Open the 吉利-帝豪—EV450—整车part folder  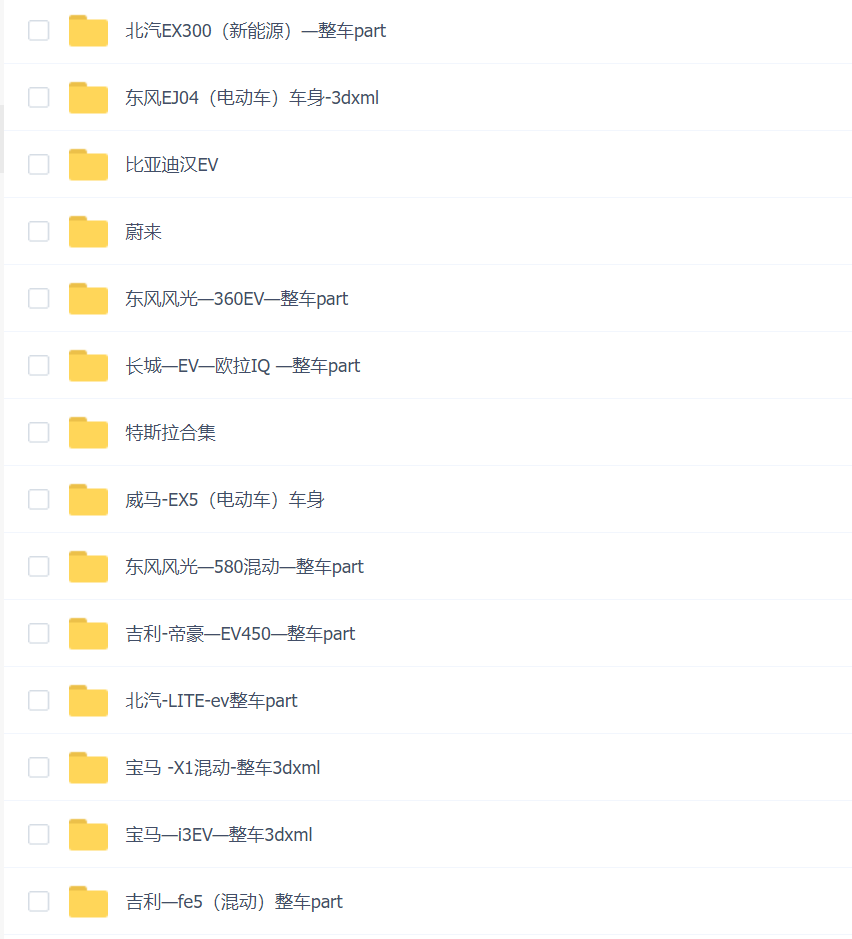pos(240,634)
